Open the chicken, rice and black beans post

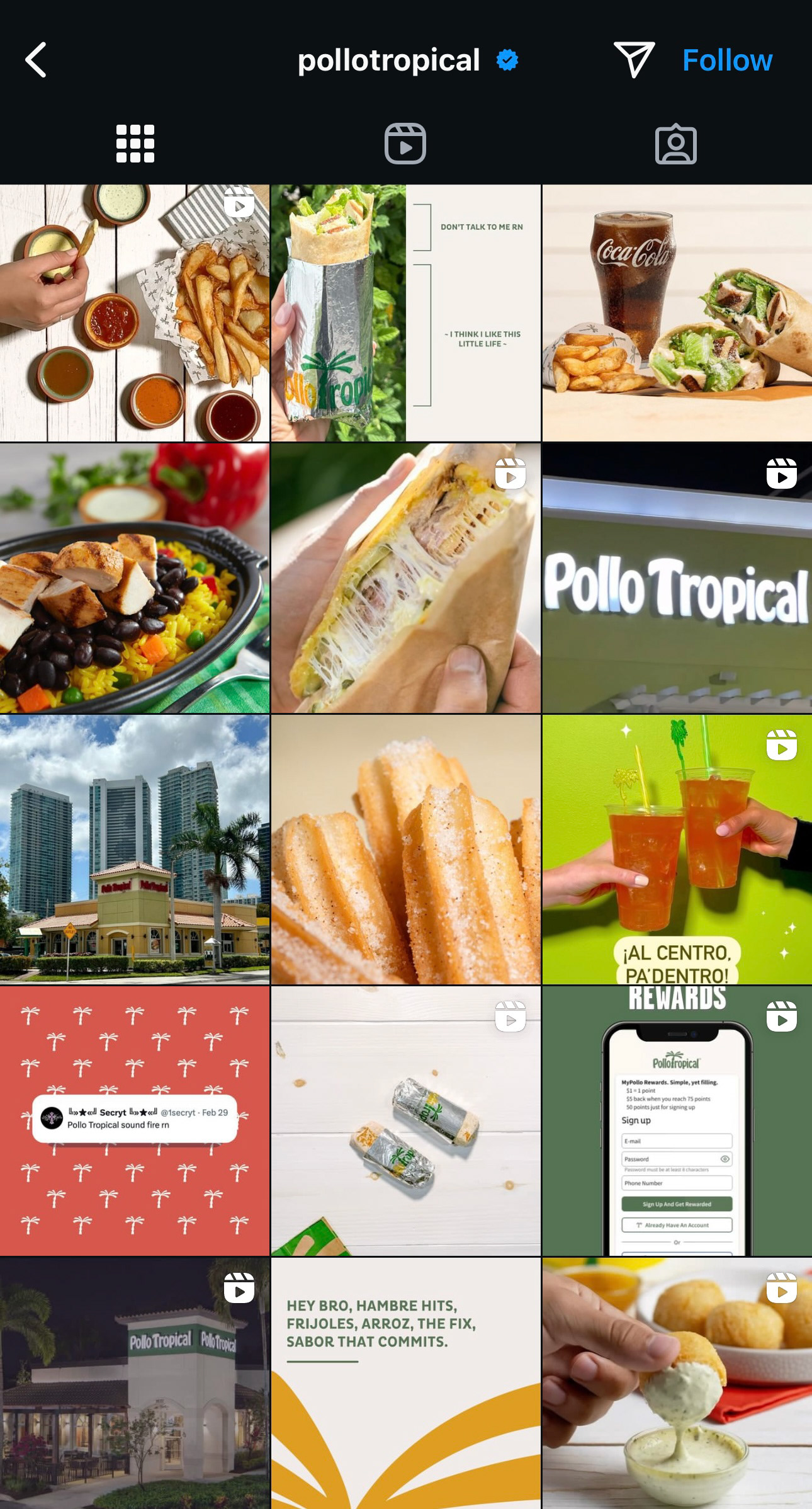tap(135, 578)
